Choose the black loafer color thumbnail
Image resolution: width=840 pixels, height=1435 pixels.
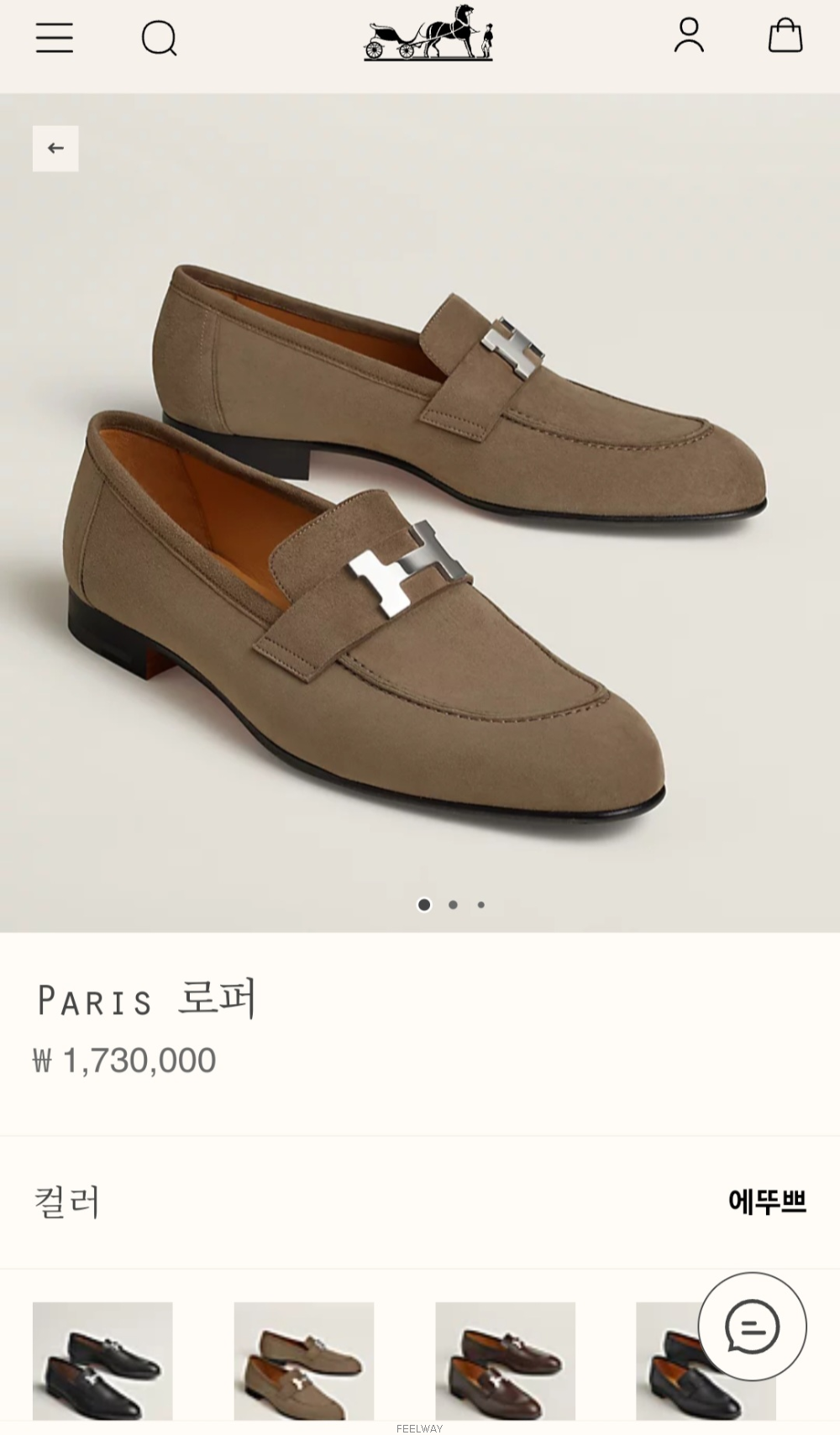tap(102, 1361)
